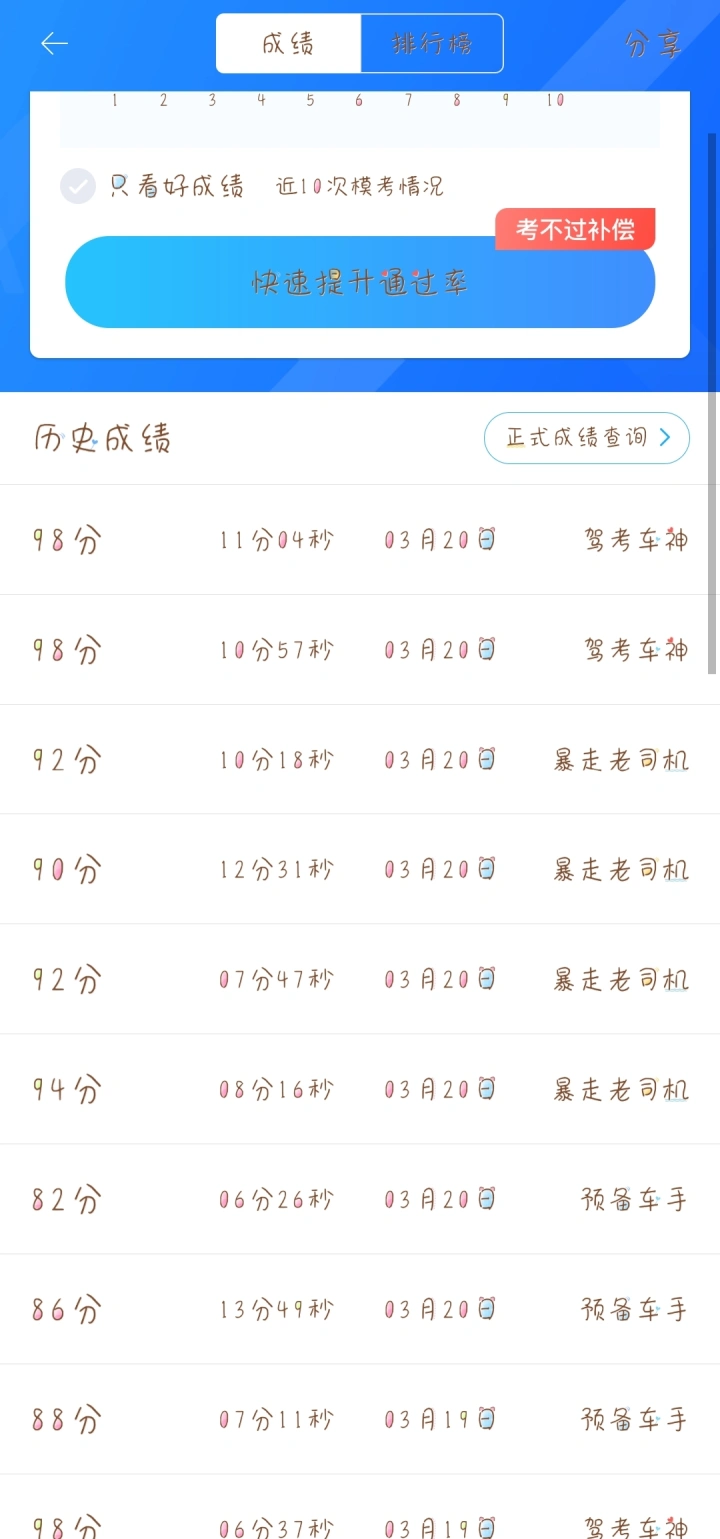Open the 82分 record with 06分26秒
The width and height of the screenshot is (720, 1539).
(360, 1199)
